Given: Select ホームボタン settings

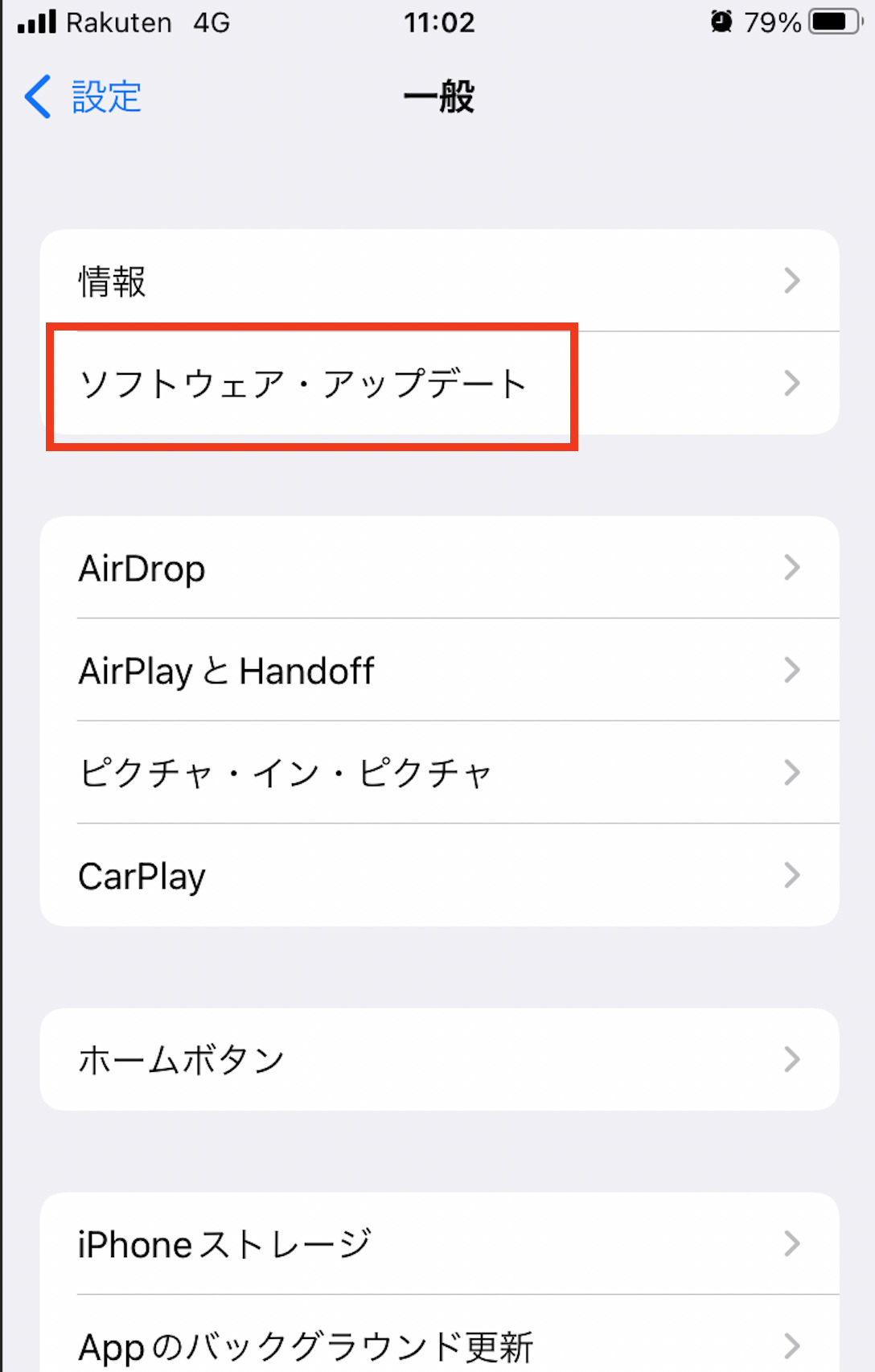Looking at the screenshot, I should (439, 1060).
